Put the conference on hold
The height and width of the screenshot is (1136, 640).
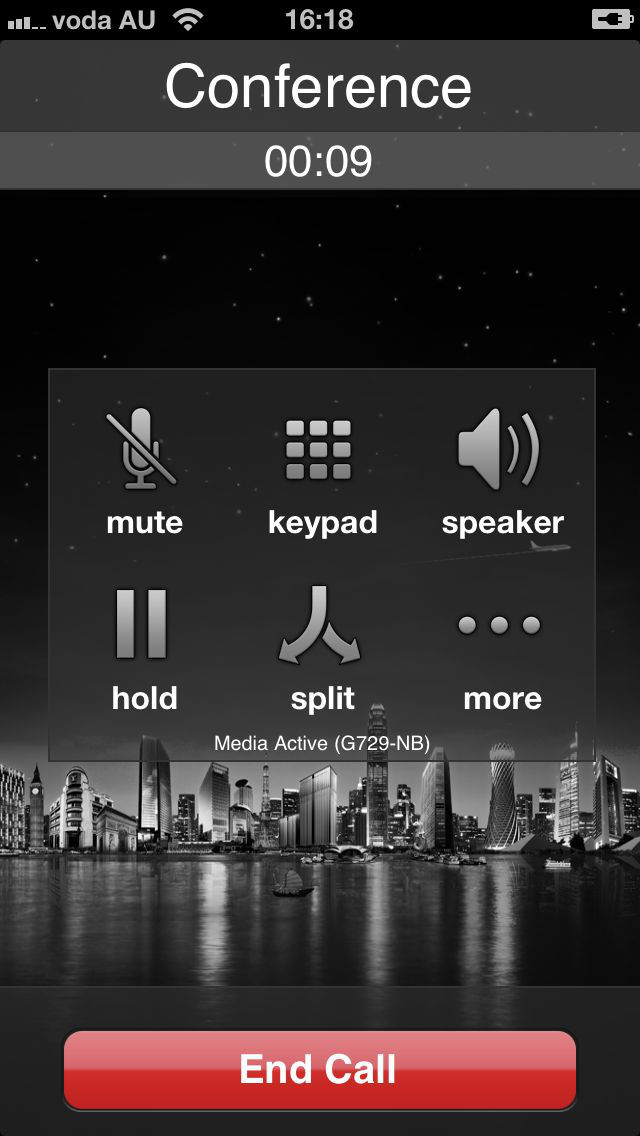coord(144,648)
